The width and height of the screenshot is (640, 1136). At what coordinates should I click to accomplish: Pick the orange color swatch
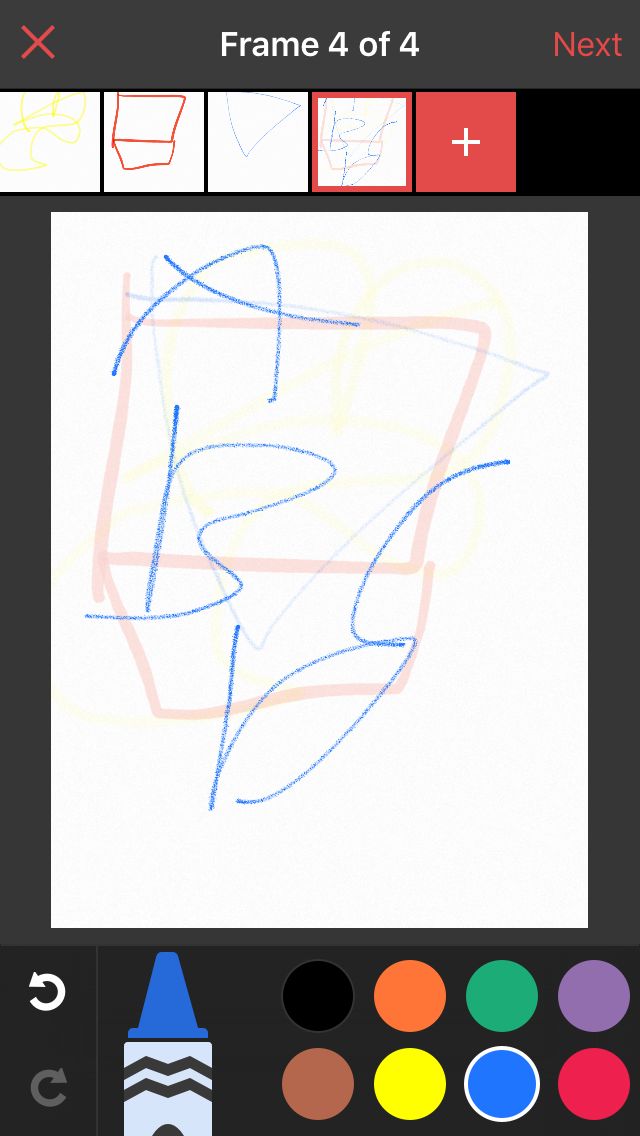pos(410,995)
